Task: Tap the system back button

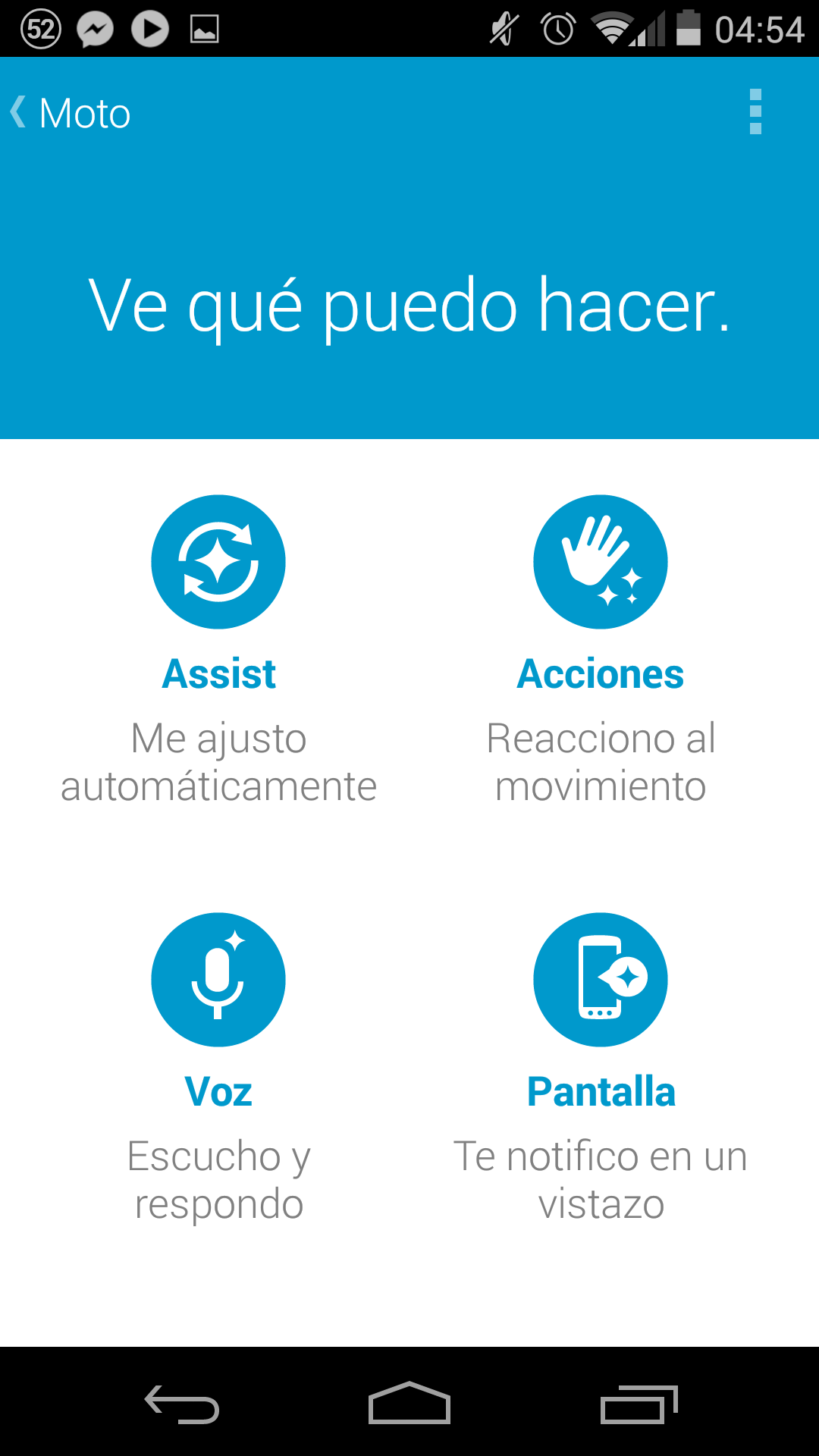Action: (182, 1404)
